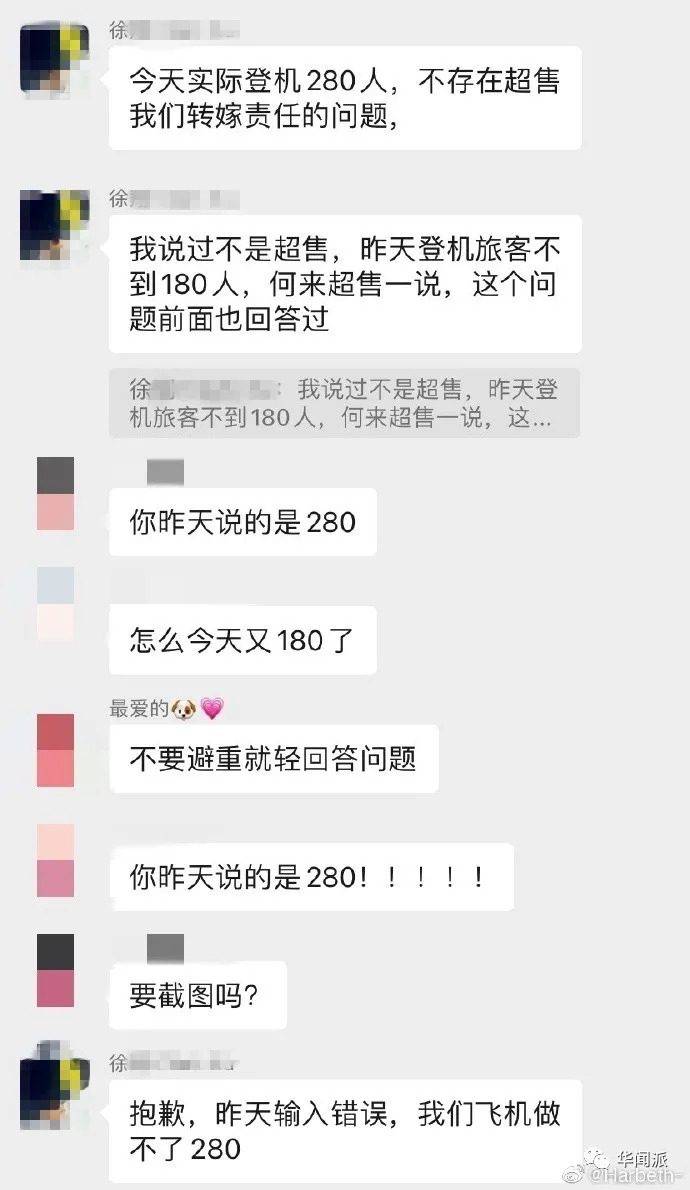
Task: Open avatar of sender saying 不要避重就轻回答问题
Action: click(x=56, y=750)
